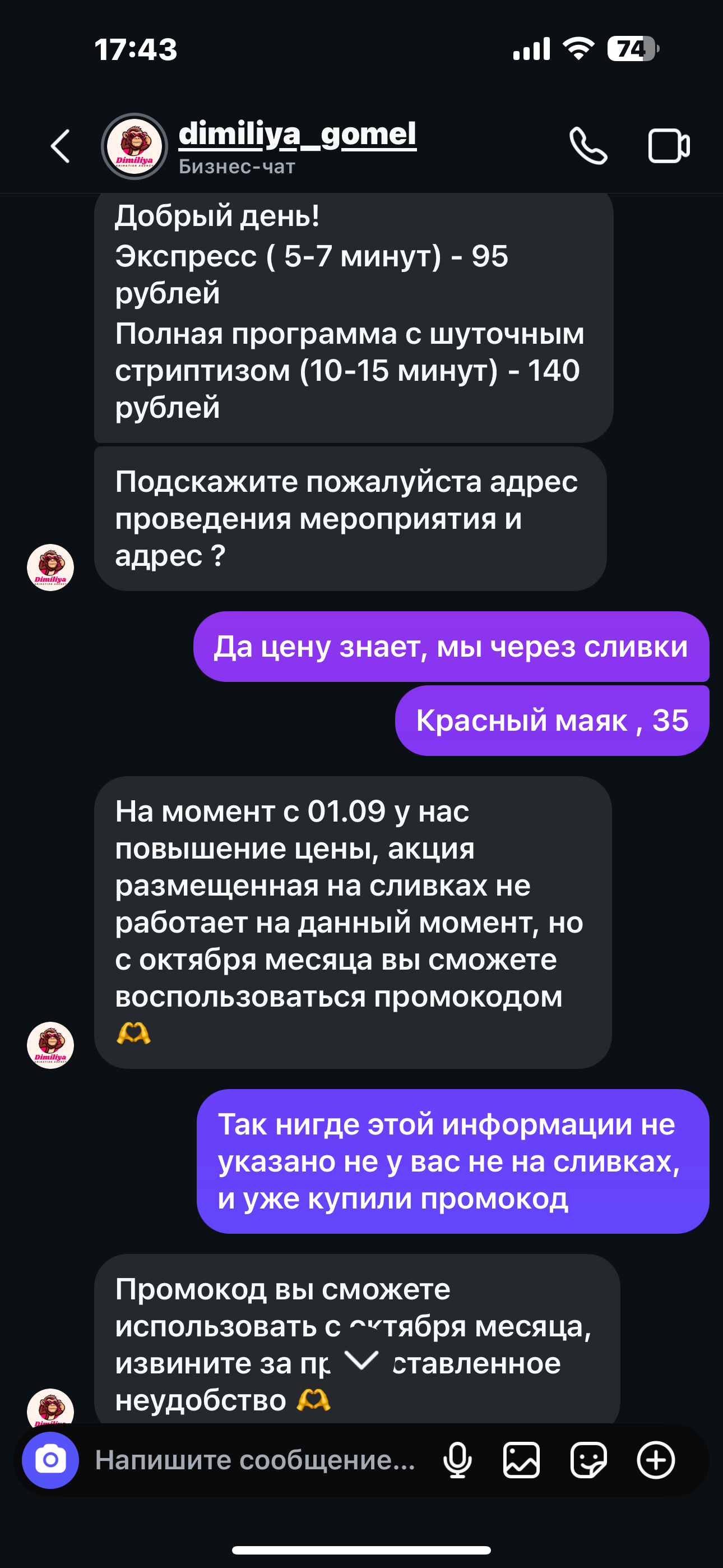Viewport: 723px width, 1568px height.
Task: Open more attachment options via the plus icon
Action: point(655,1460)
